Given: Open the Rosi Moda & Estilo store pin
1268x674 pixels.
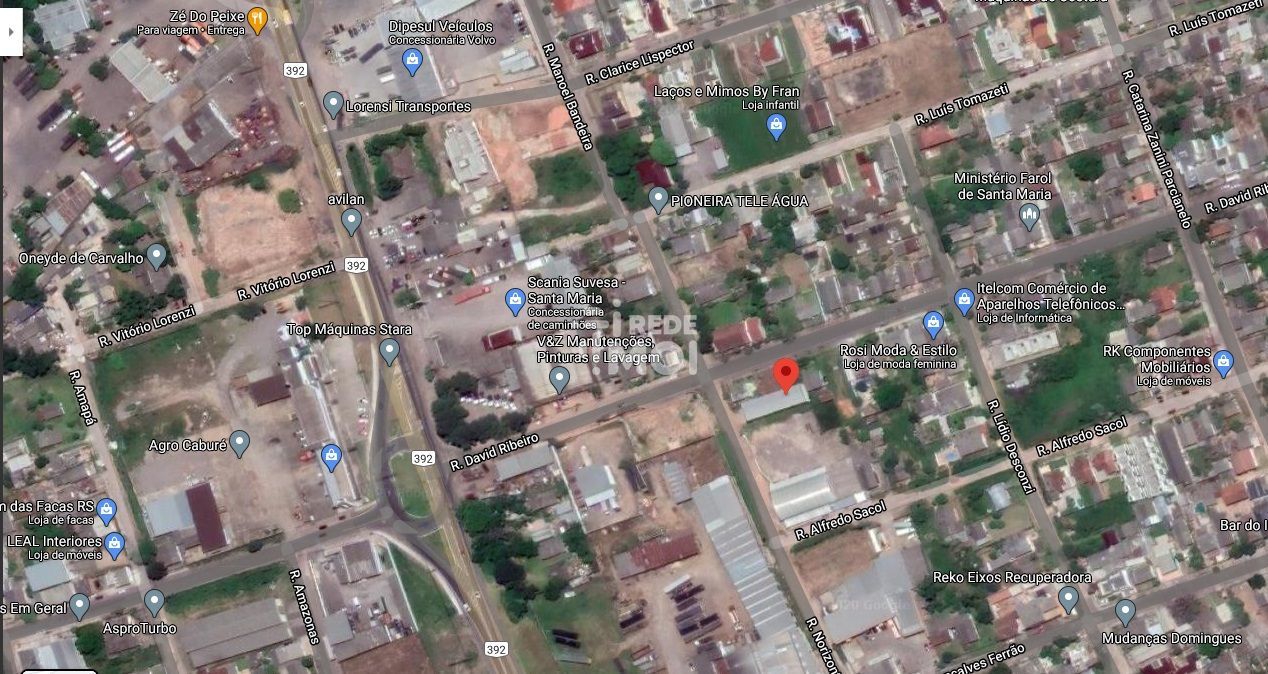Looking at the screenshot, I should (933, 323).
